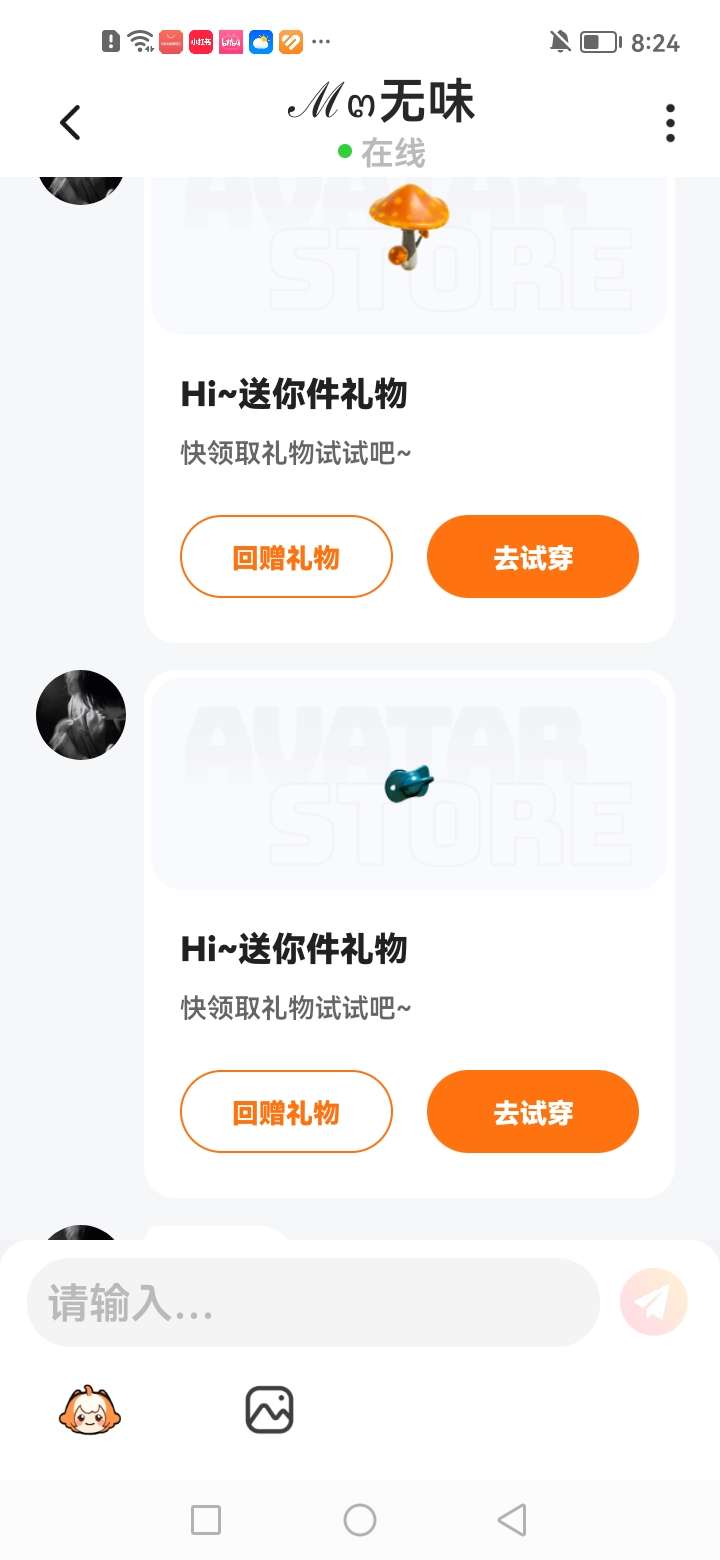Show recent apps with the square button
The width and height of the screenshot is (720, 1560).
206,1520
